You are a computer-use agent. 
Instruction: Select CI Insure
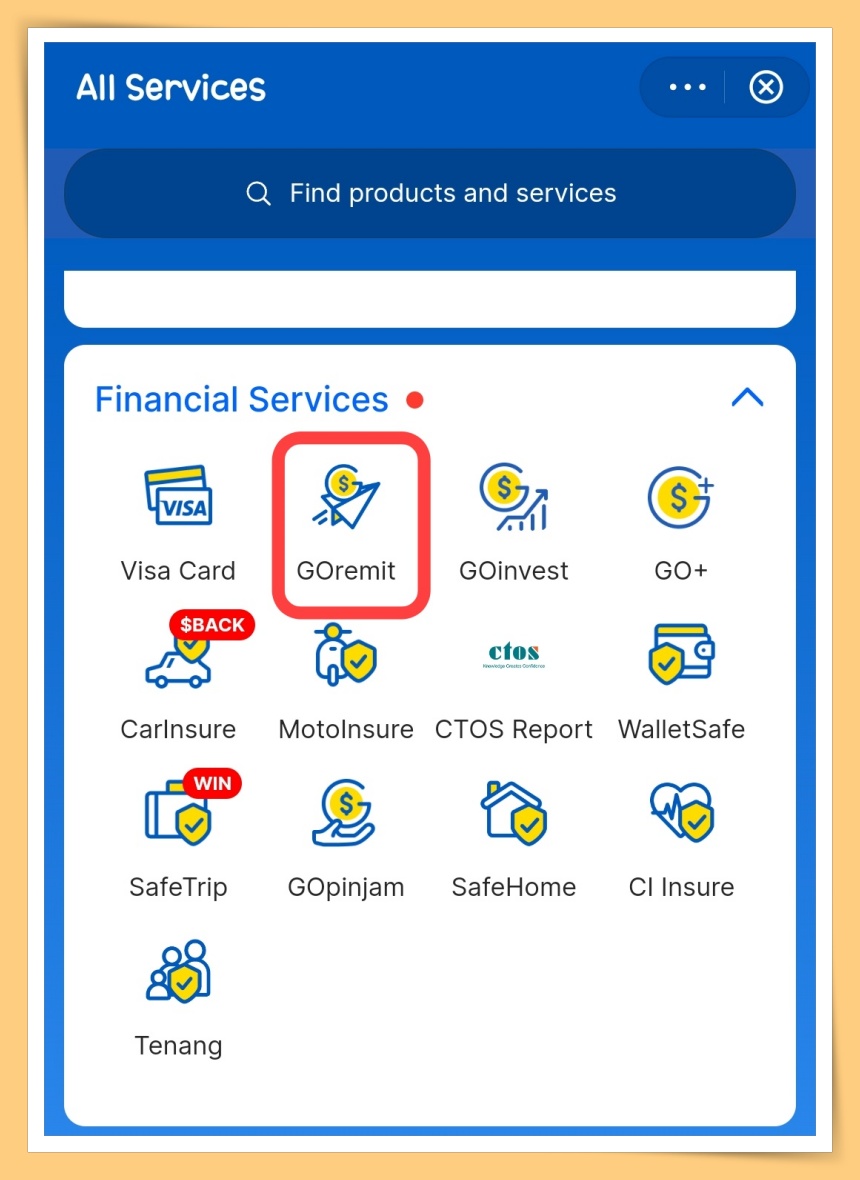click(x=681, y=840)
